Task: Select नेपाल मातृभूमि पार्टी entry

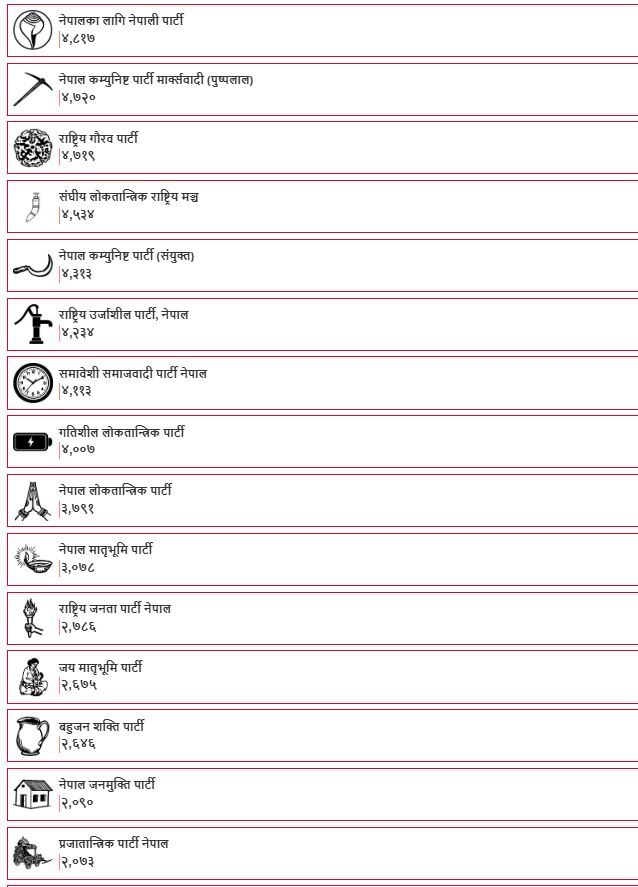Action: point(105,549)
